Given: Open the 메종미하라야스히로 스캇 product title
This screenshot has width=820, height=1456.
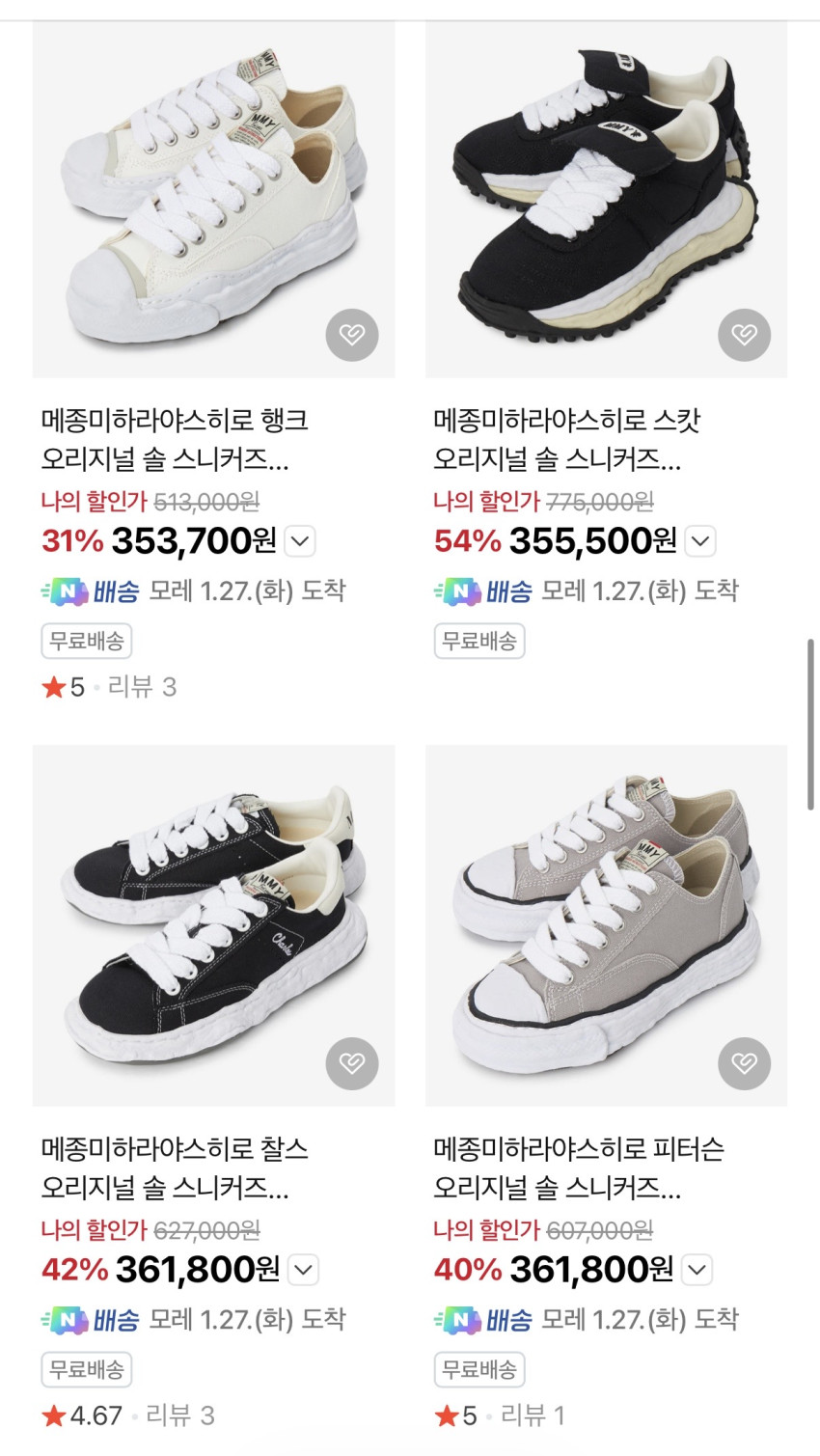Looking at the screenshot, I should pos(566,440).
